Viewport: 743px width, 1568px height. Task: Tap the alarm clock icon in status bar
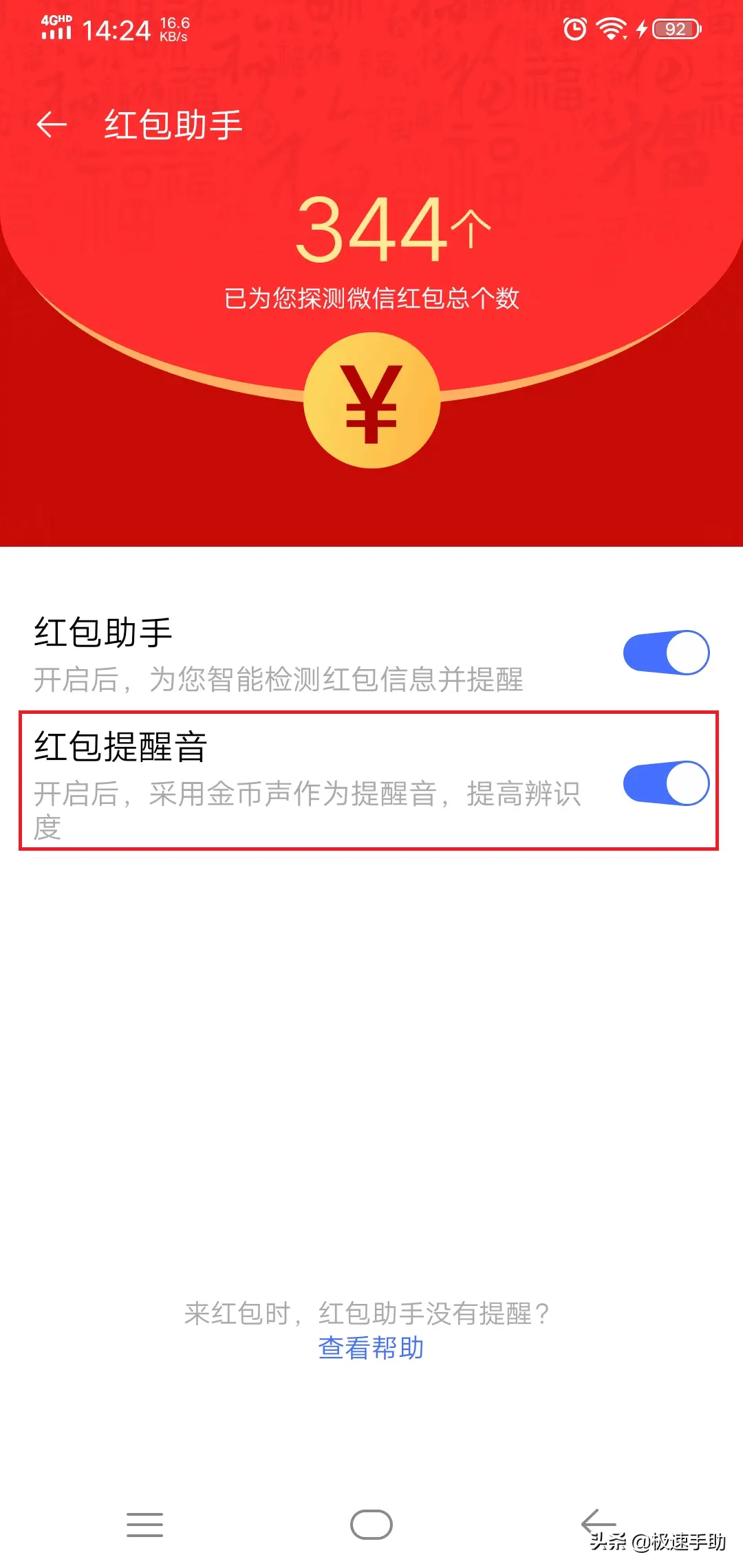coord(574,28)
